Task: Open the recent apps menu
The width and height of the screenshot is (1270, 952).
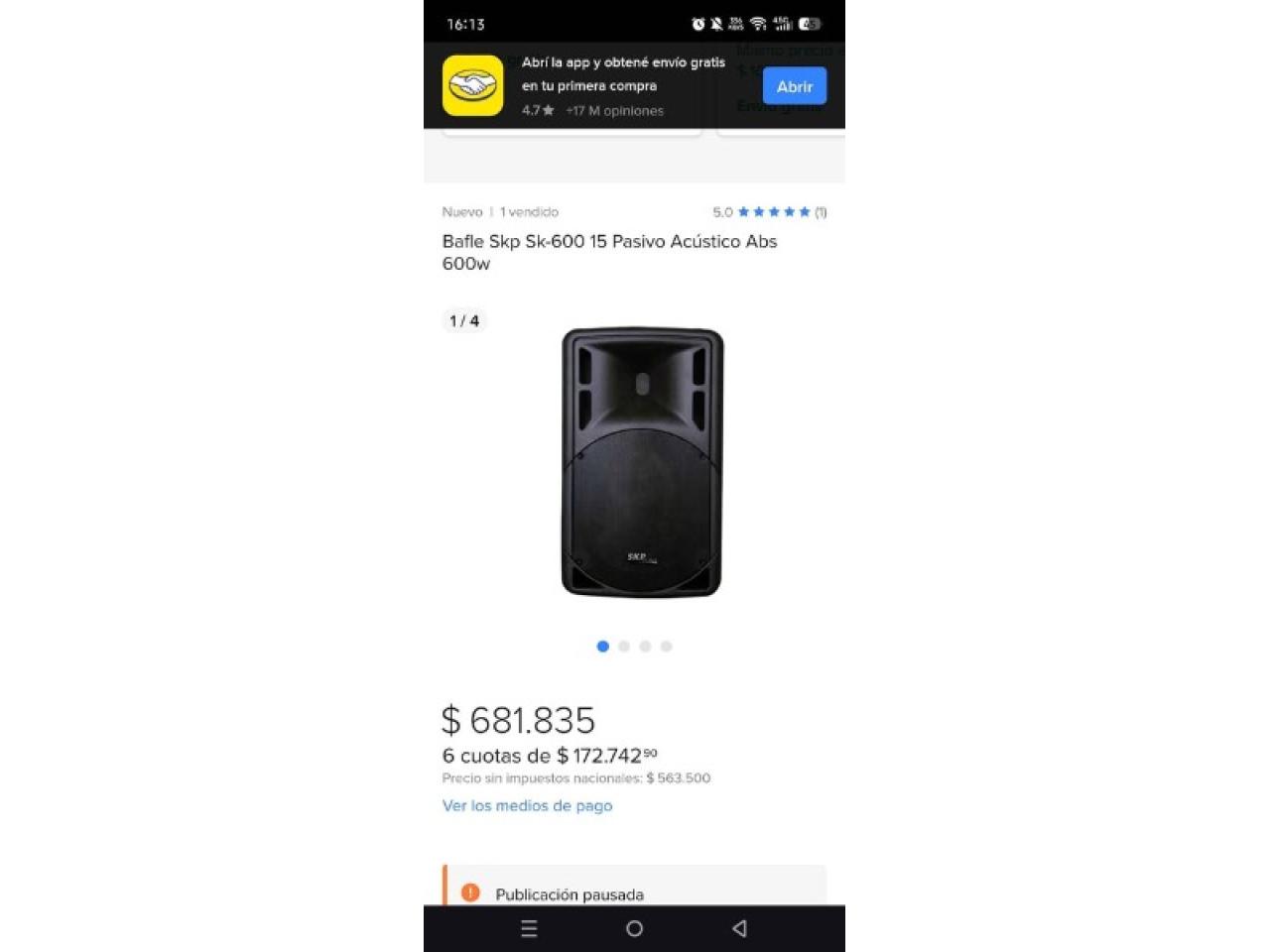Action: [529, 928]
